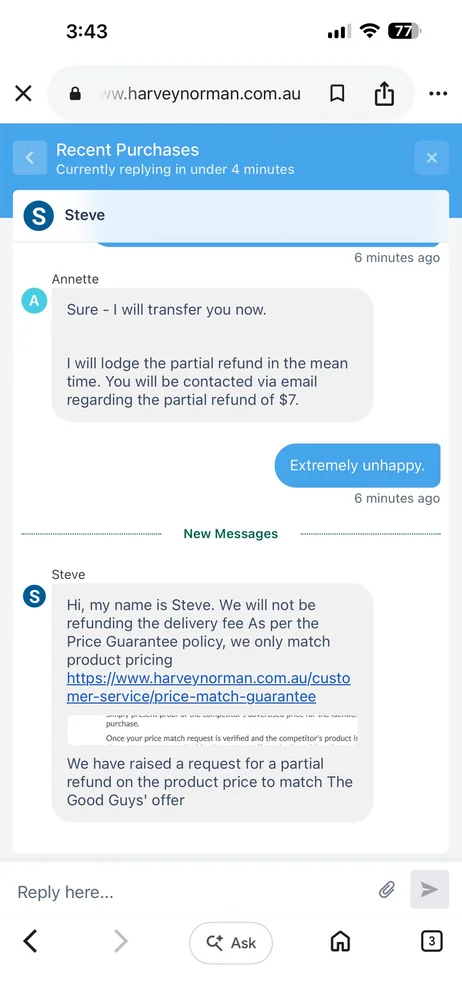
Task: Go back from Recent Purchases chat
Action: [x=29, y=158]
